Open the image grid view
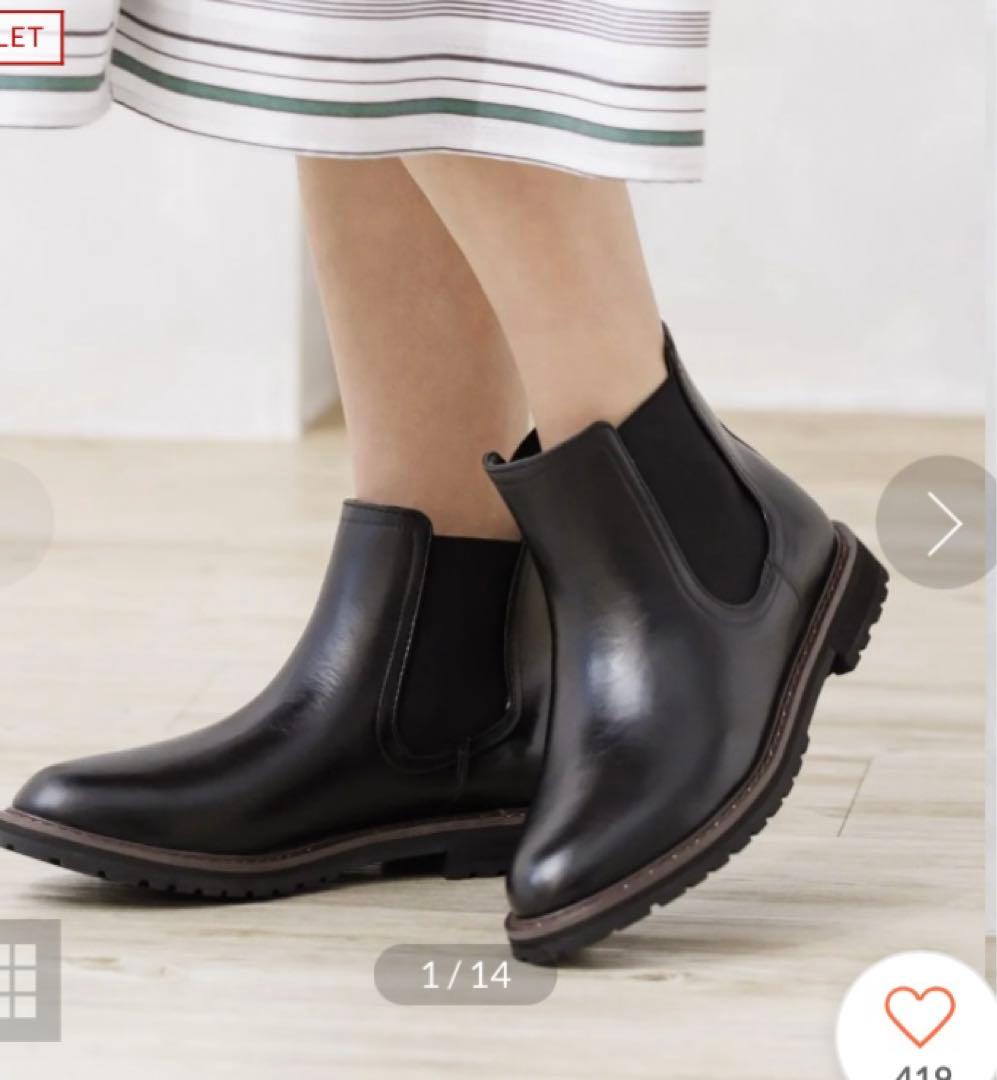Screen dimensions: 997x1080 point(22,978)
